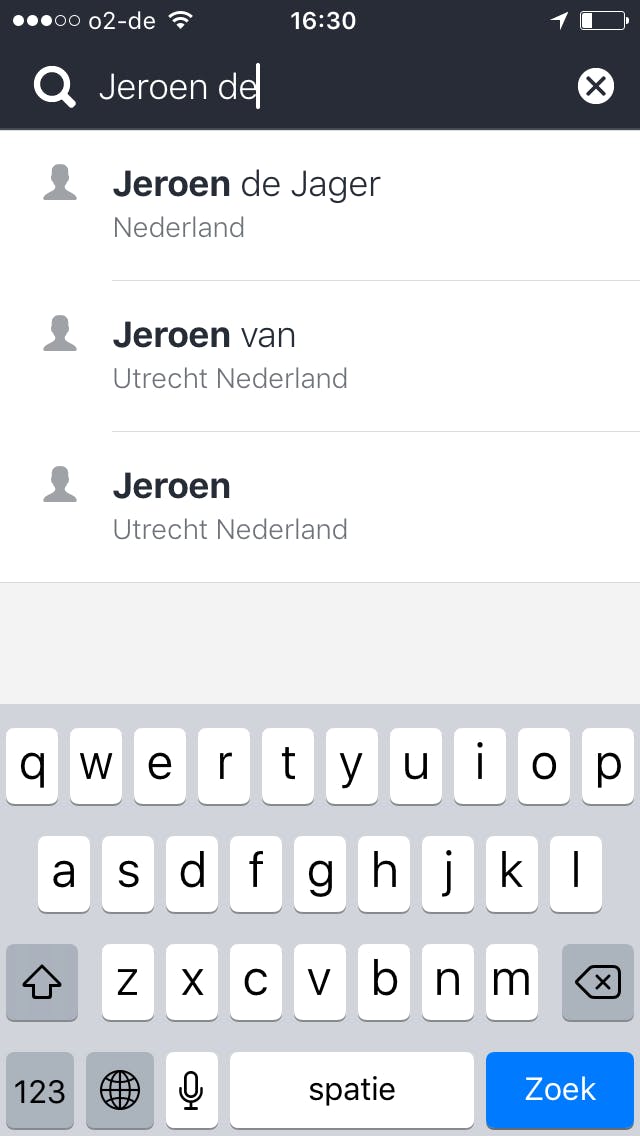Clear the search text with the X
The width and height of the screenshot is (640, 1136).
click(x=595, y=87)
